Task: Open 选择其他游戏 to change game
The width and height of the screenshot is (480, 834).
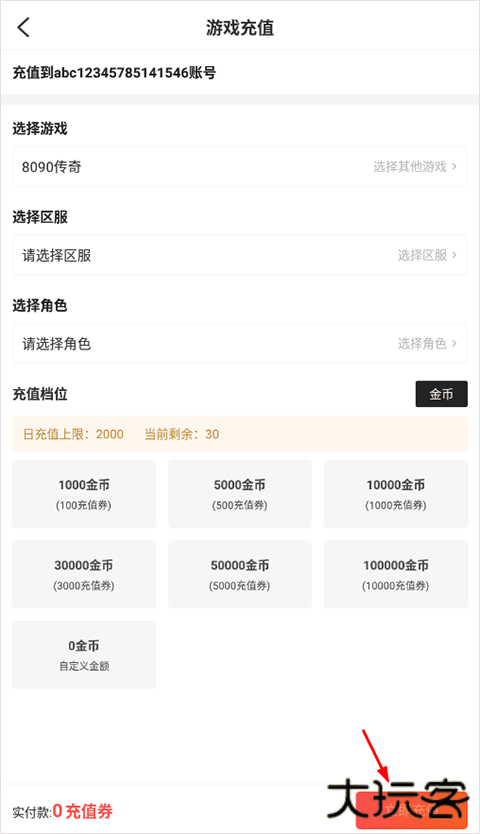Action: point(415,166)
